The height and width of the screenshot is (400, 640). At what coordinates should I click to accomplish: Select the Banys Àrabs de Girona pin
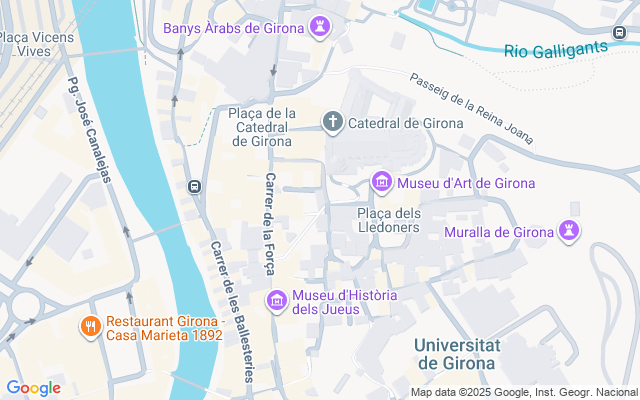pos(319,27)
